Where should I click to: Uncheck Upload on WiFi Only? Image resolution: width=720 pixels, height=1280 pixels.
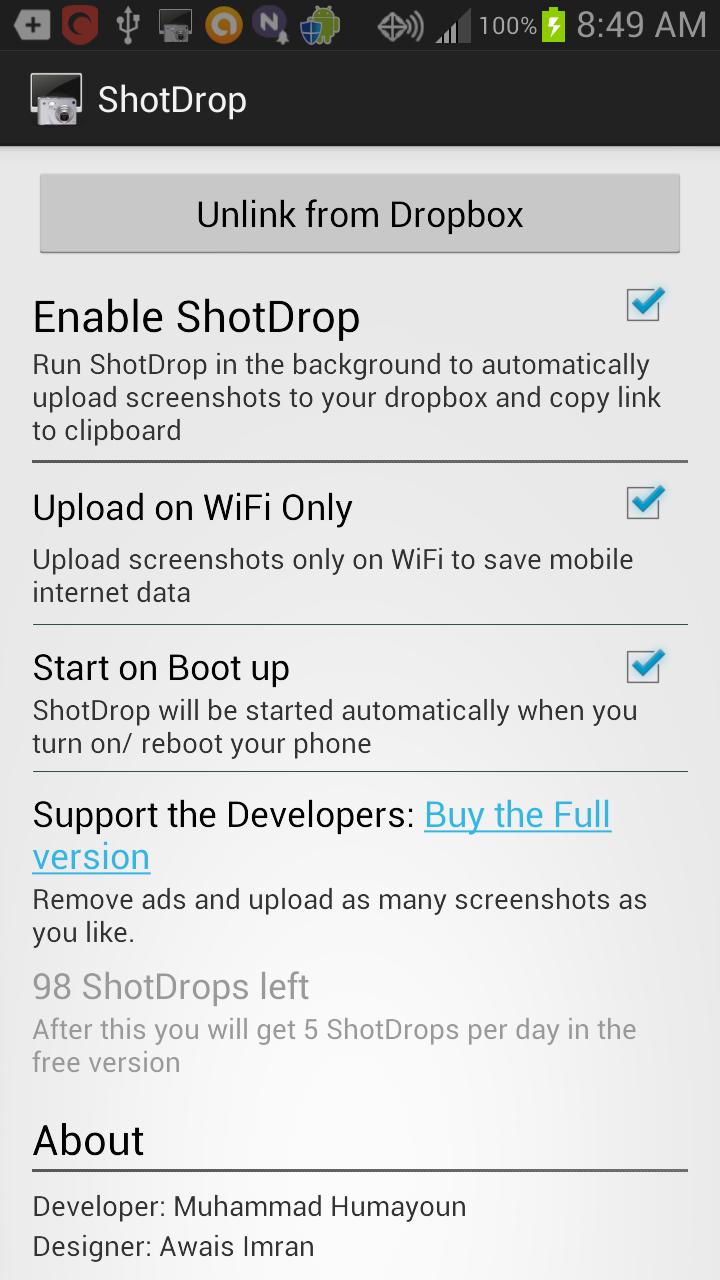tap(643, 503)
